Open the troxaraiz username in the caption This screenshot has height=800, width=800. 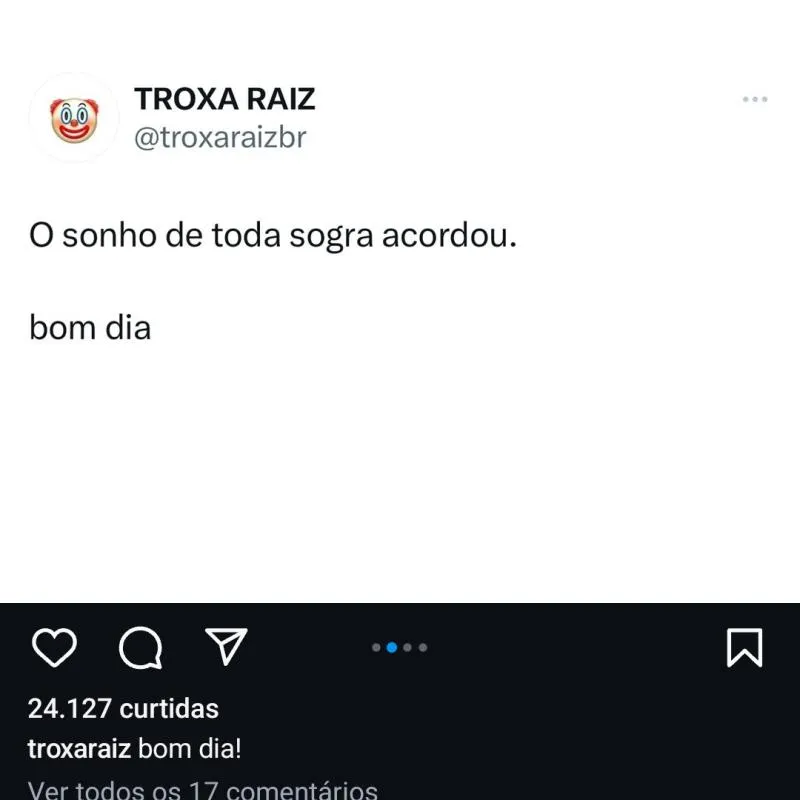pyautogui.click(x=79, y=749)
